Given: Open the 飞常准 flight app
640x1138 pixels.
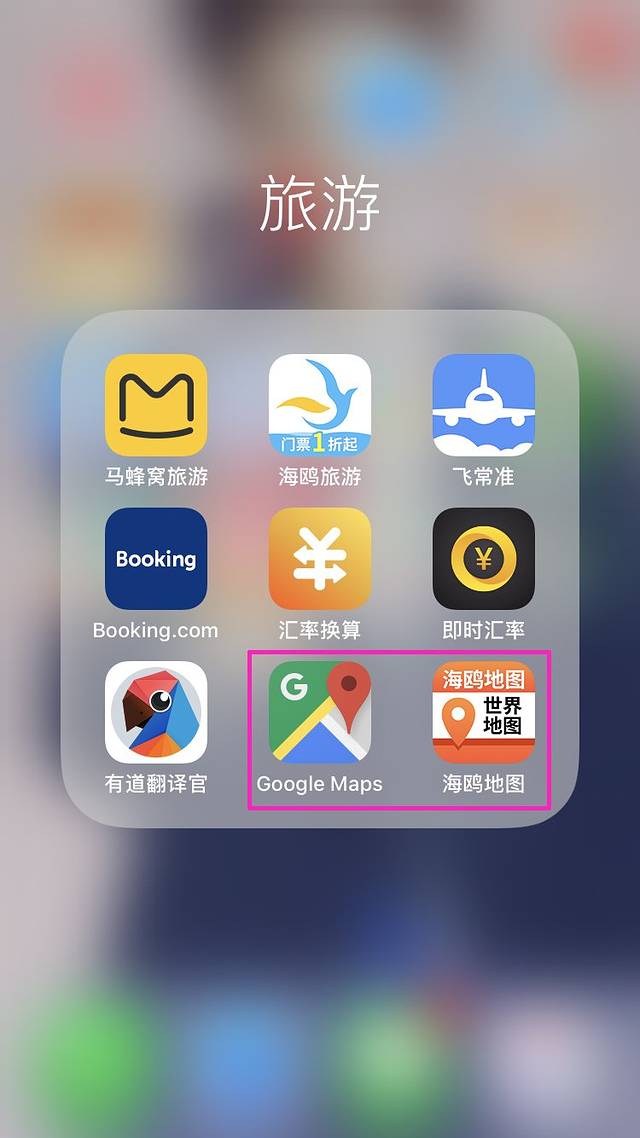Looking at the screenshot, I should click(x=484, y=405).
